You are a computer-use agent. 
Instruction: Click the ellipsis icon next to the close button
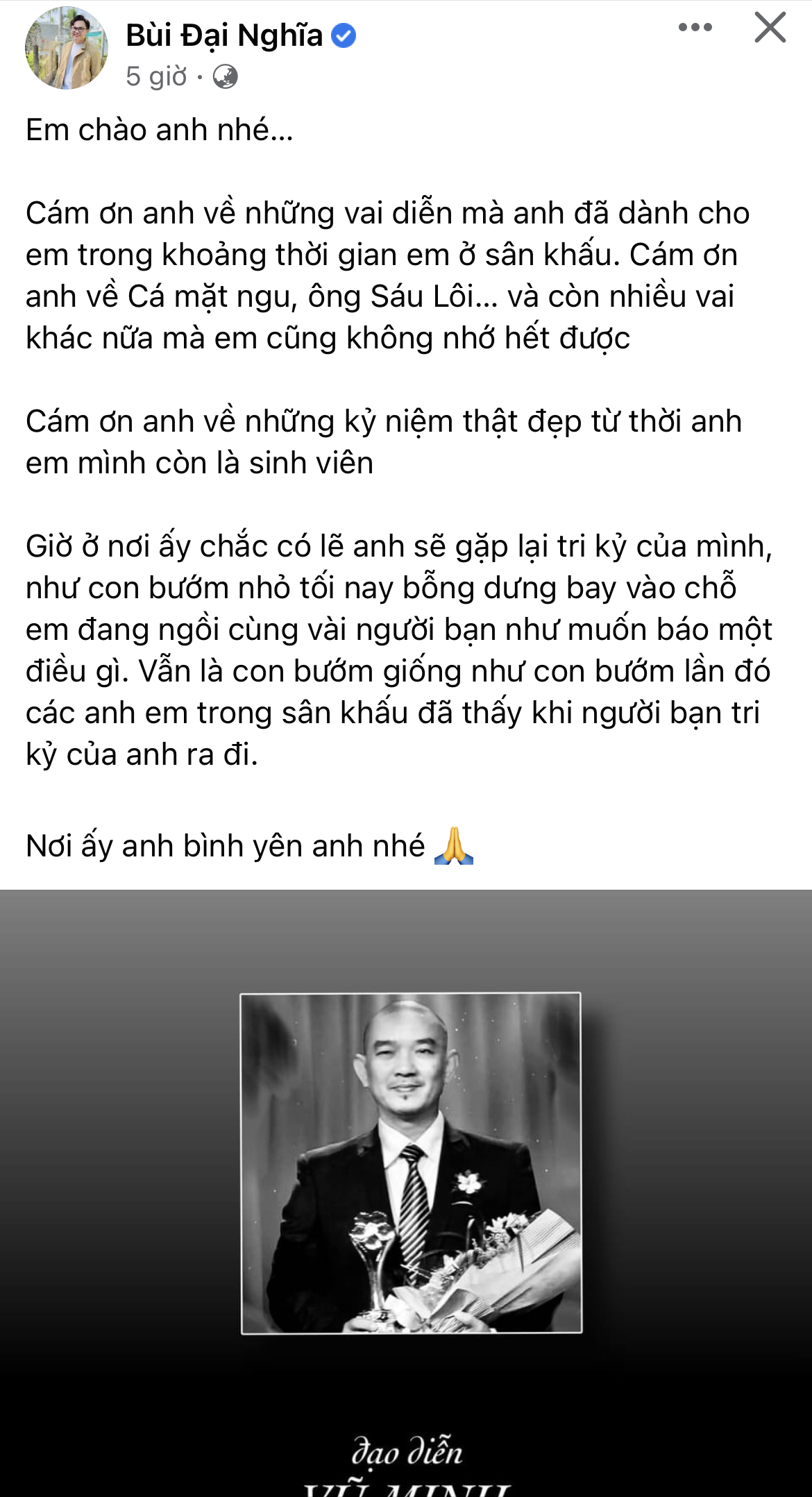pos(696,28)
